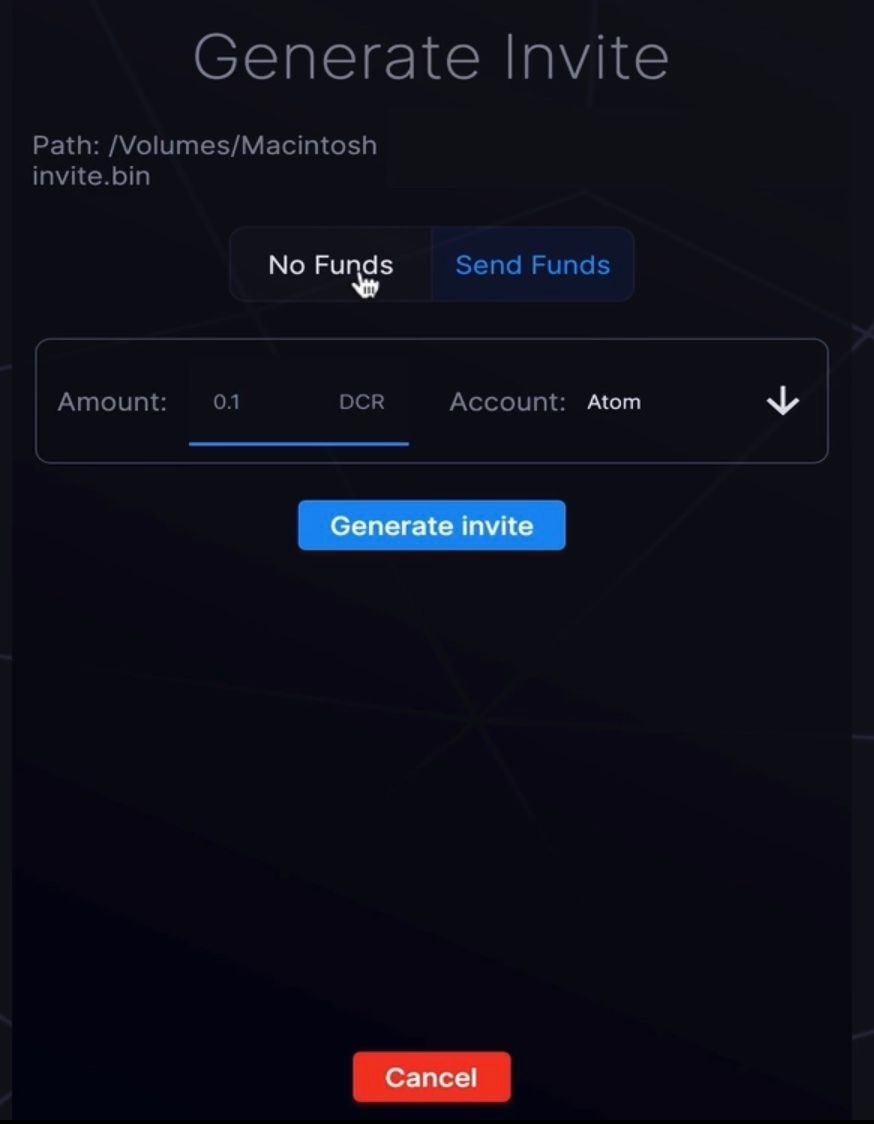Select the Send Funds option
The width and height of the screenshot is (874, 1124).
click(533, 265)
